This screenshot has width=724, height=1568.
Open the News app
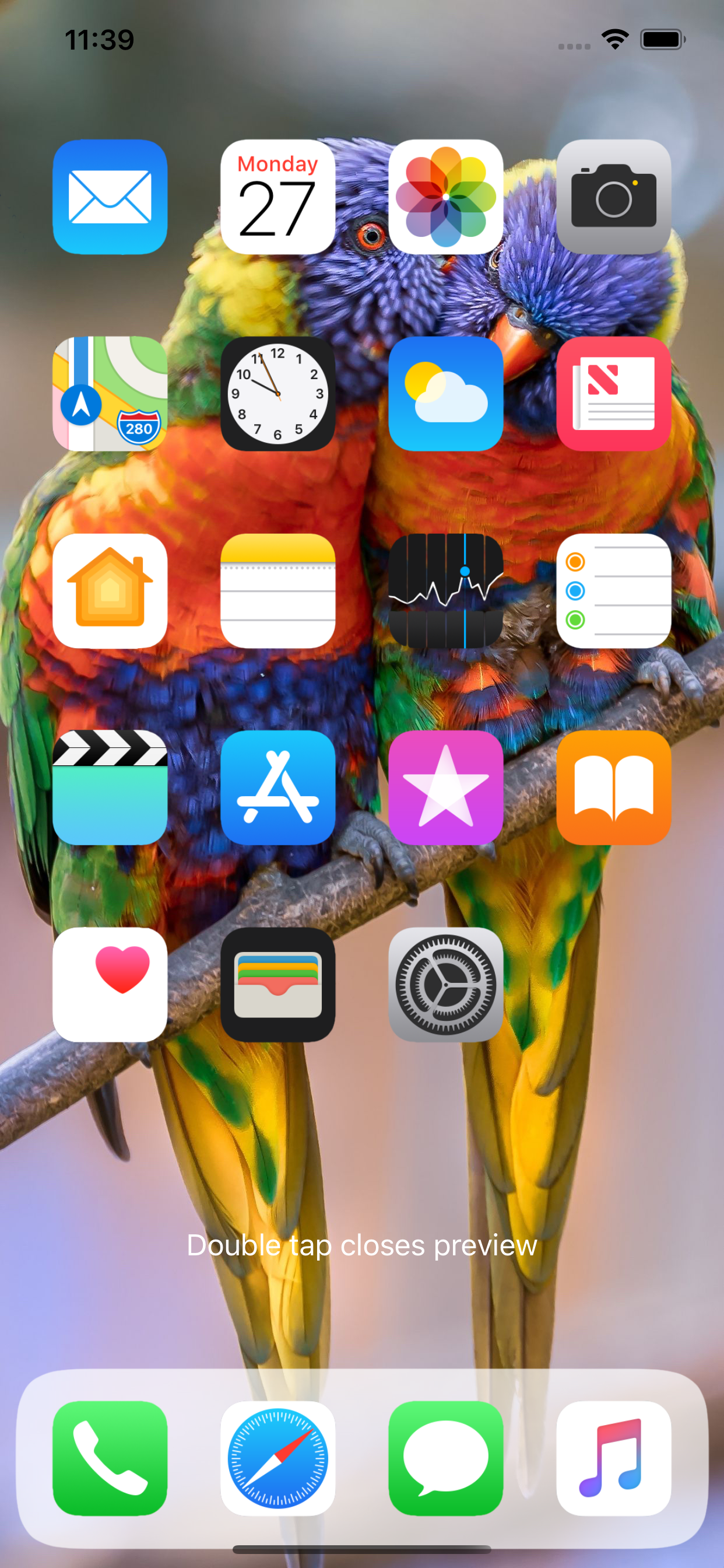click(614, 394)
